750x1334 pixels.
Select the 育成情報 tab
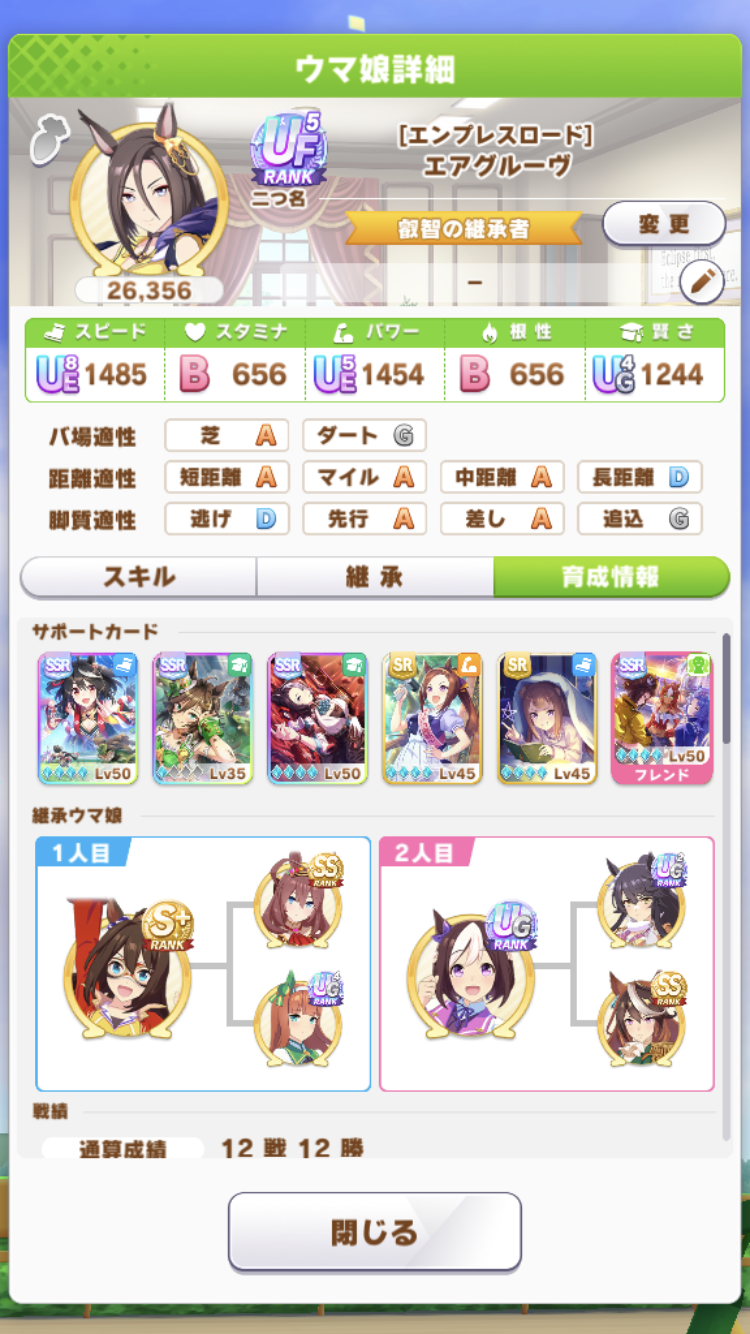610,577
